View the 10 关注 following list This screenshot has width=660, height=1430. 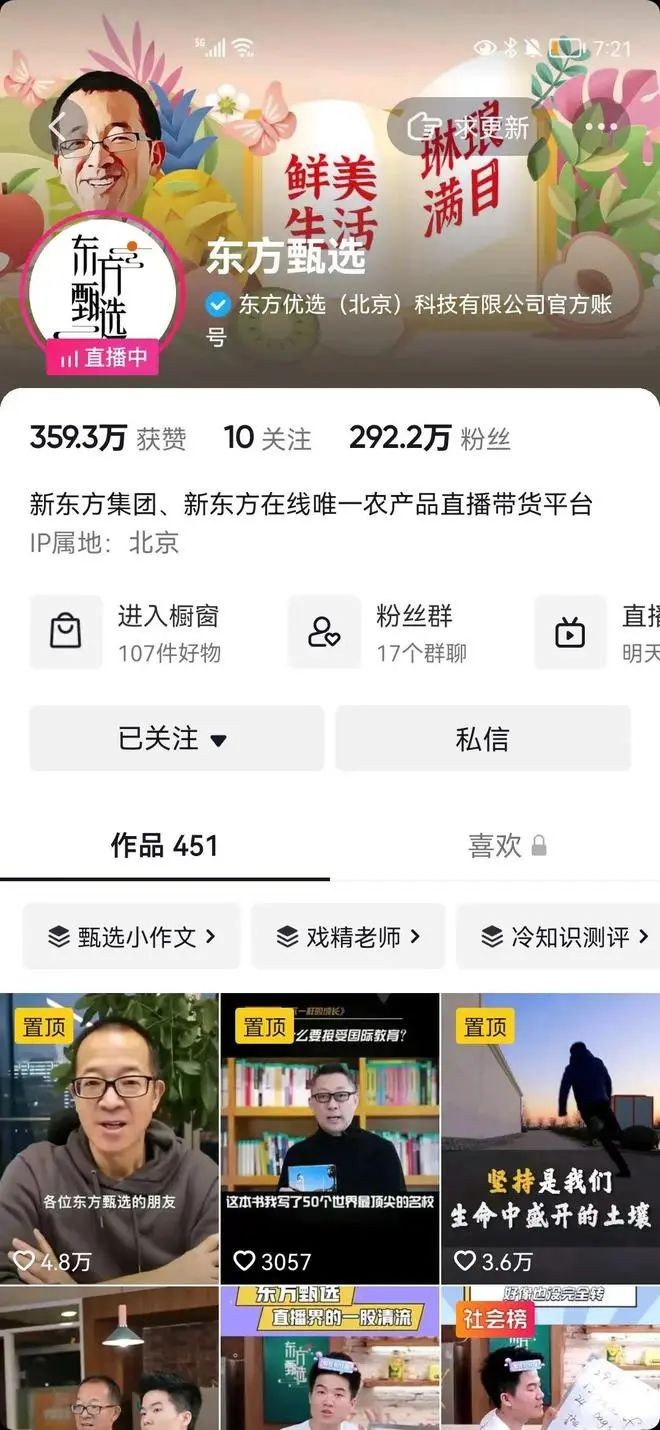[267, 438]
